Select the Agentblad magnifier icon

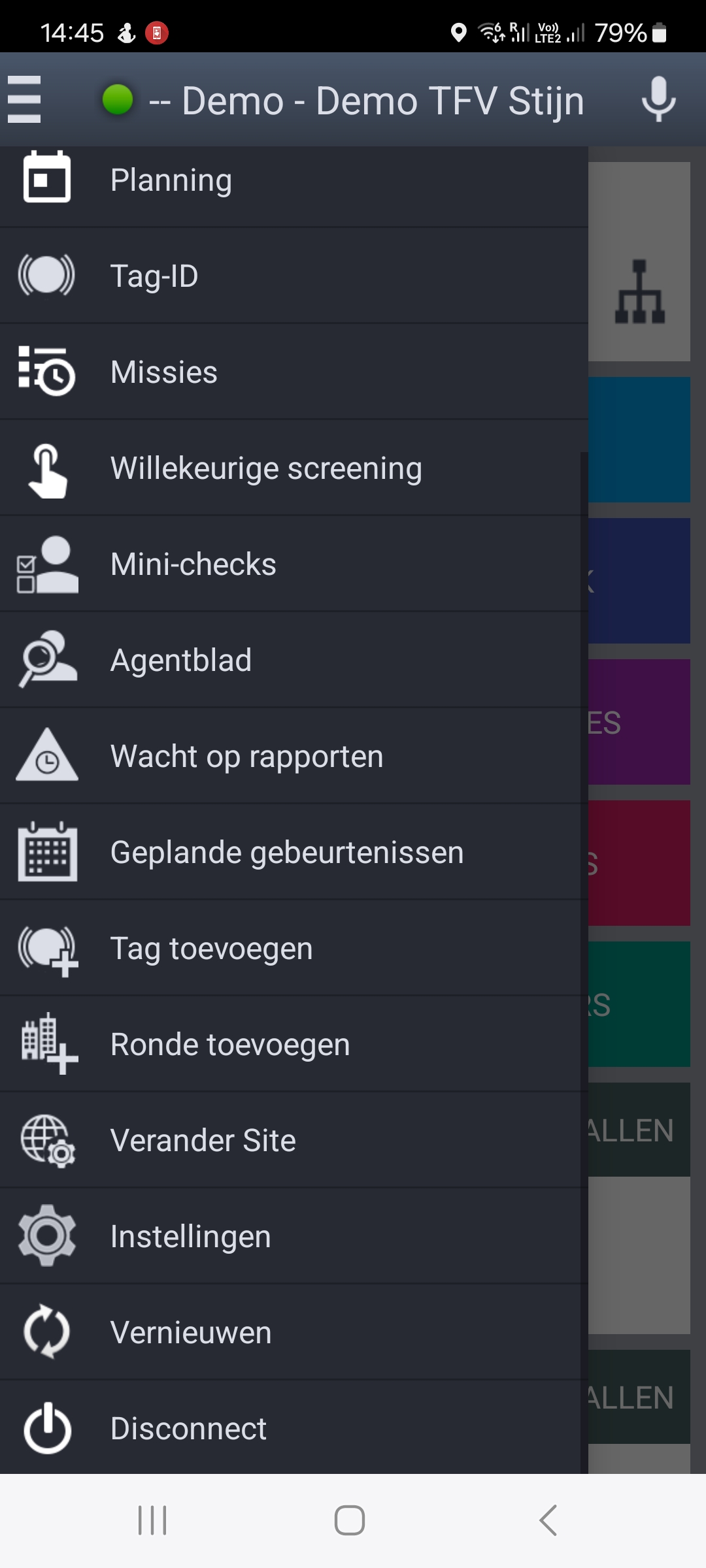coord(46,659)
